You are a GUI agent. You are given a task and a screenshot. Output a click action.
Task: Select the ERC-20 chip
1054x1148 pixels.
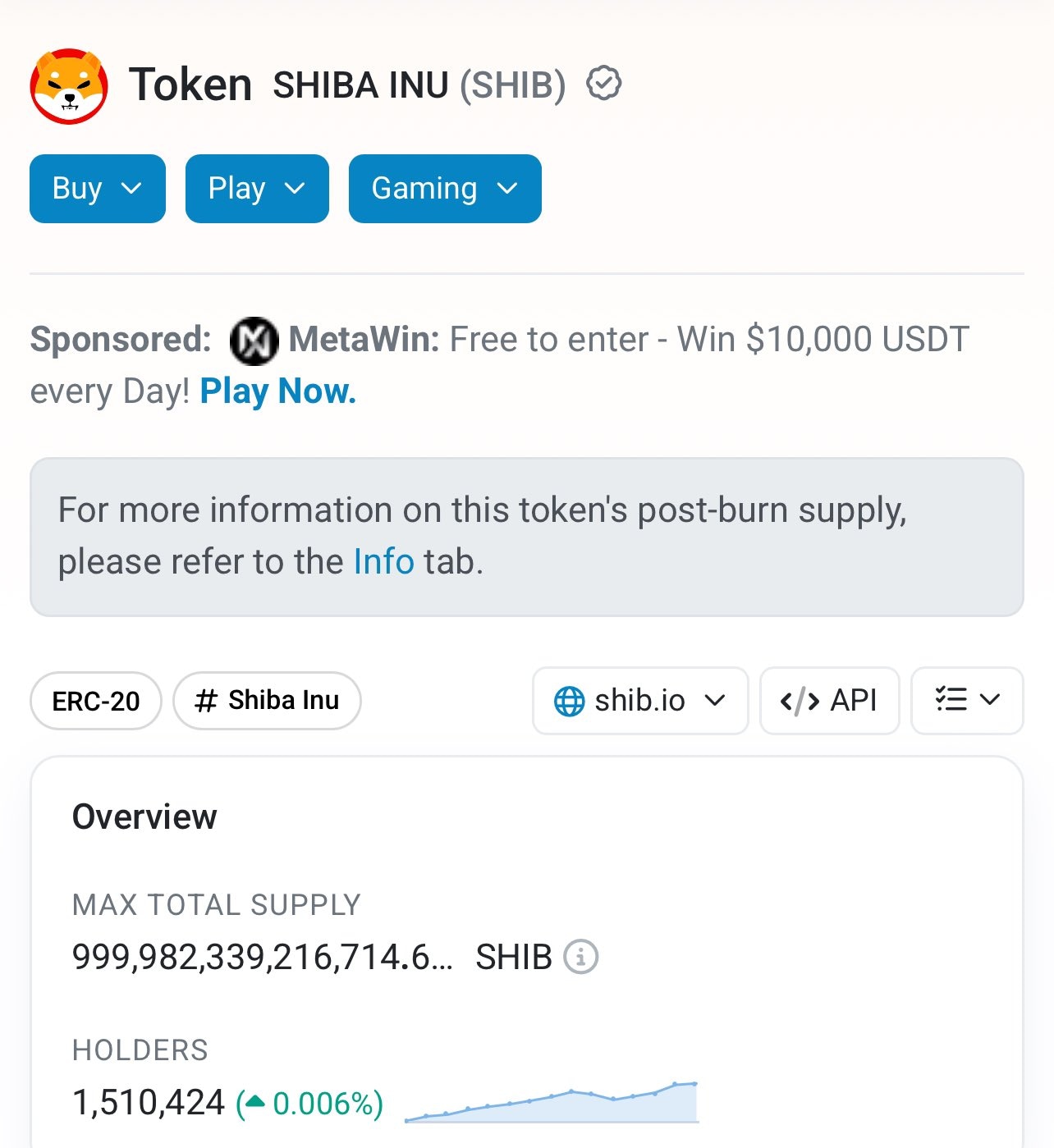coord(96,701)
